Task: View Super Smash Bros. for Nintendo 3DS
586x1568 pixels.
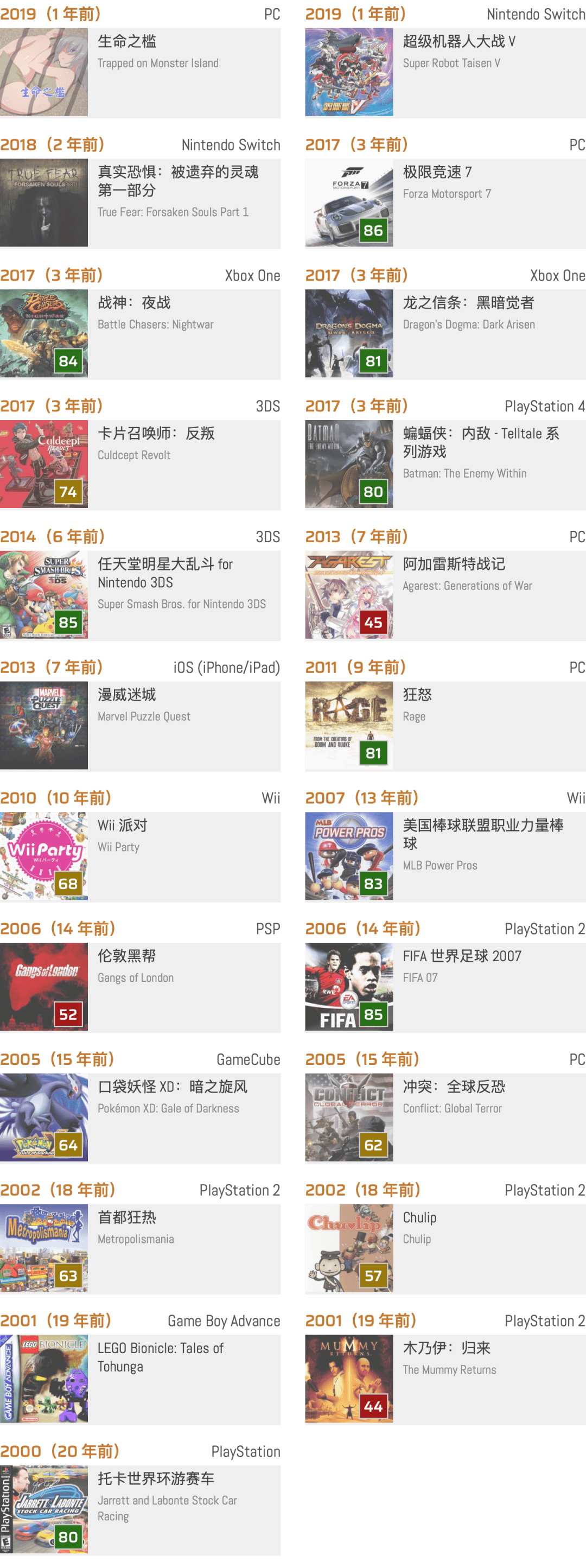Action: click(140, 595)
